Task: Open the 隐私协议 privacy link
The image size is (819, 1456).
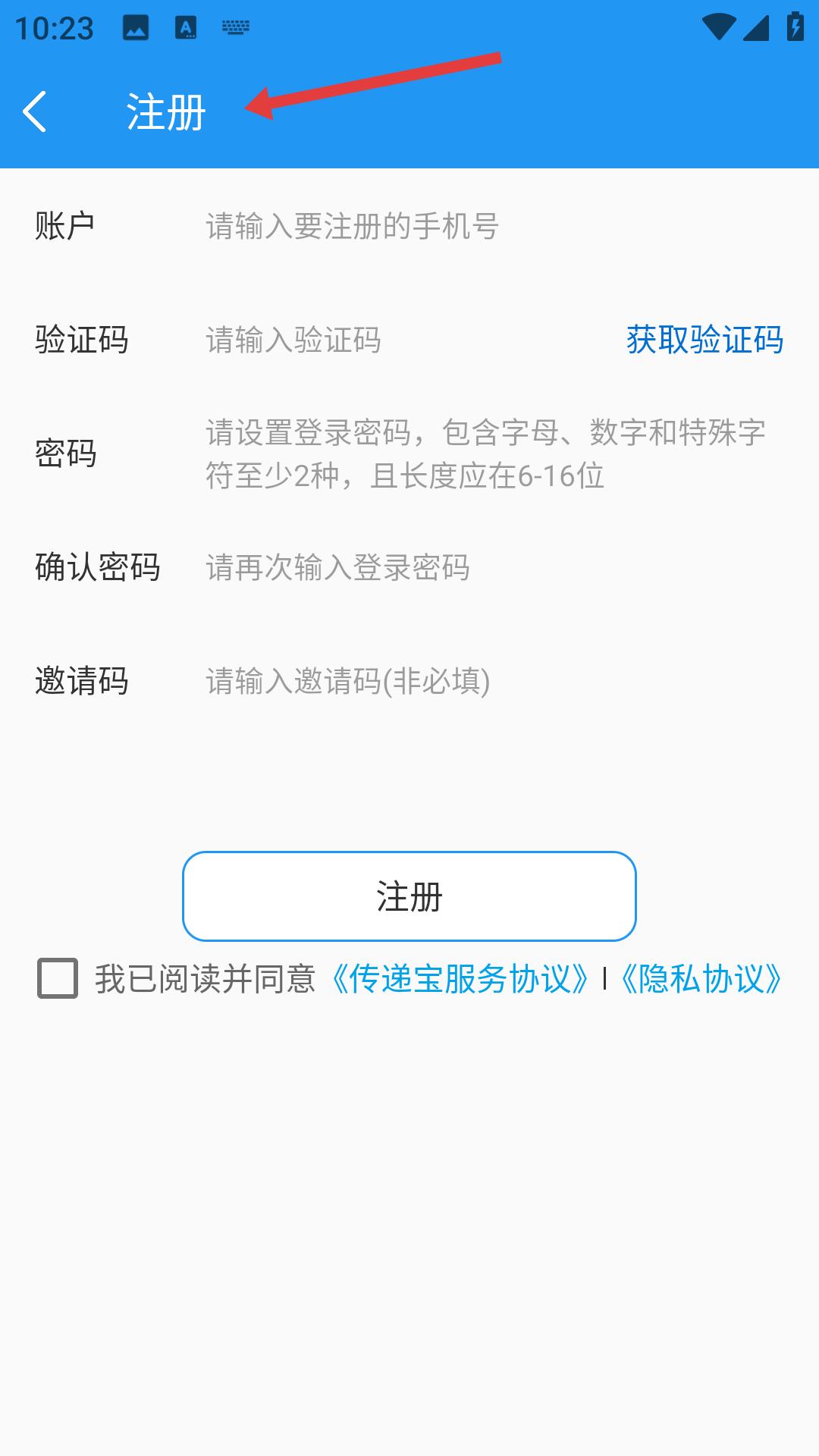Action: (x=701, y=979)
